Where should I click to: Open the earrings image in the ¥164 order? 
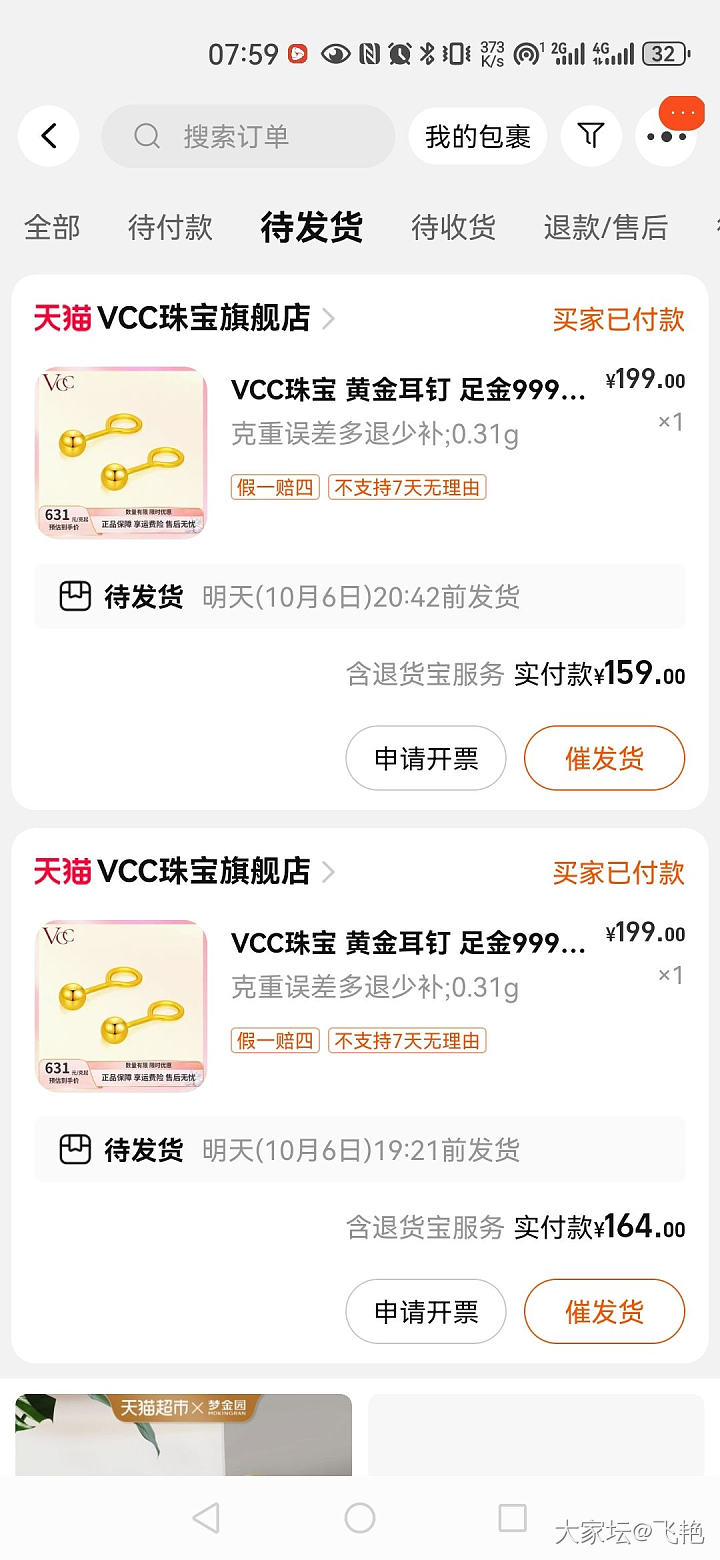pos(121,1005)
